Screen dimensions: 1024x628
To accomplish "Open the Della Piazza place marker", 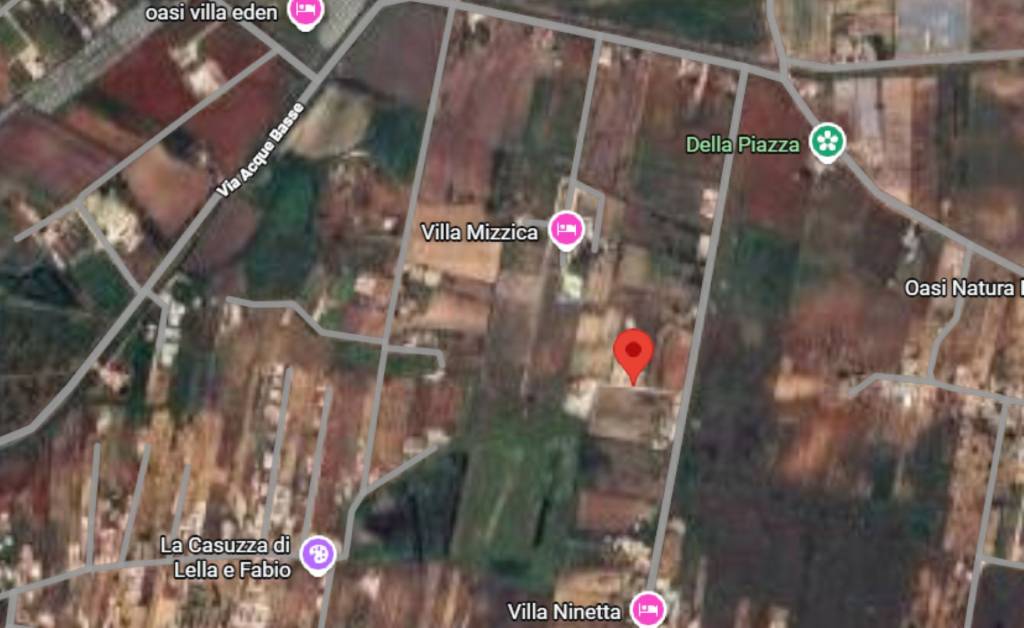I will click(826, 141).
